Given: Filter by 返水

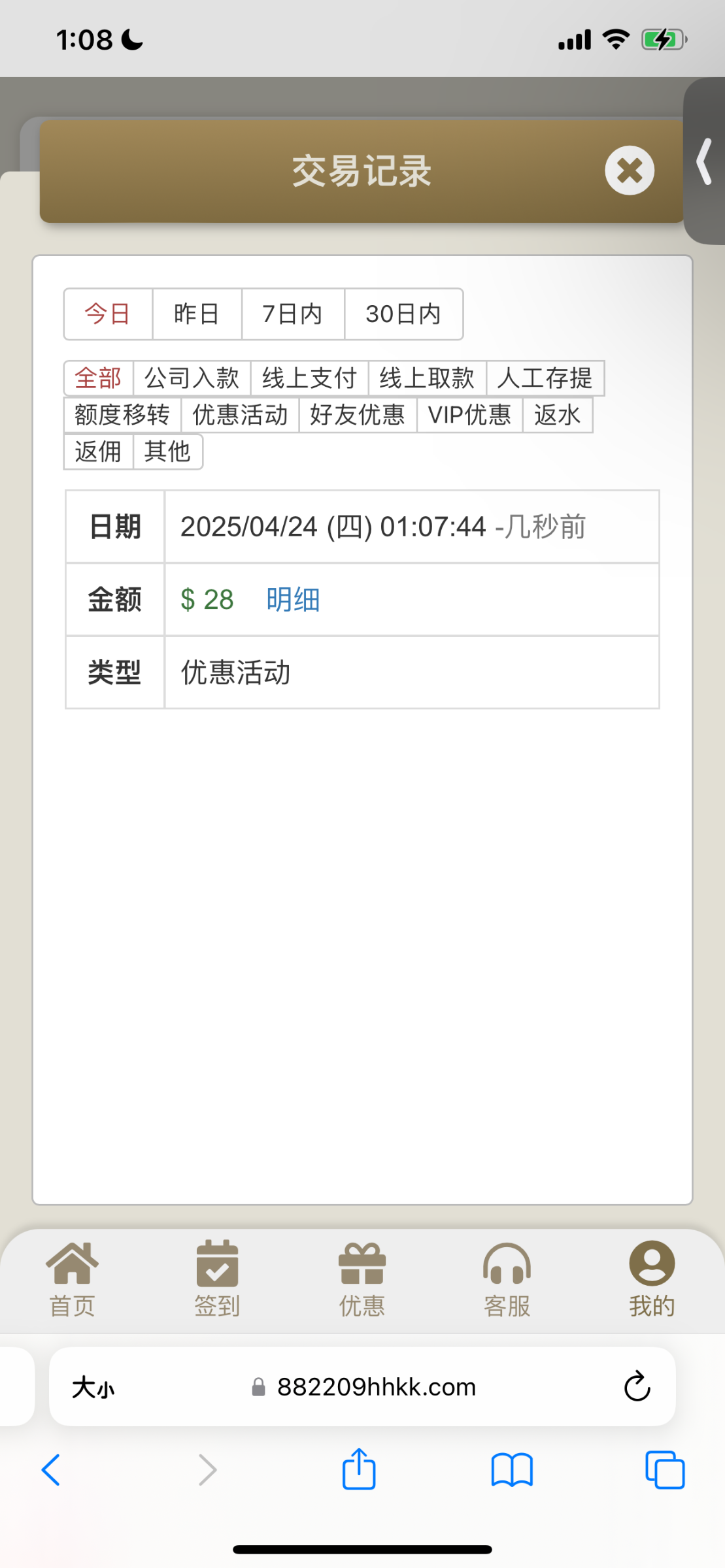Looking at the screenshot, I should 558,415.
